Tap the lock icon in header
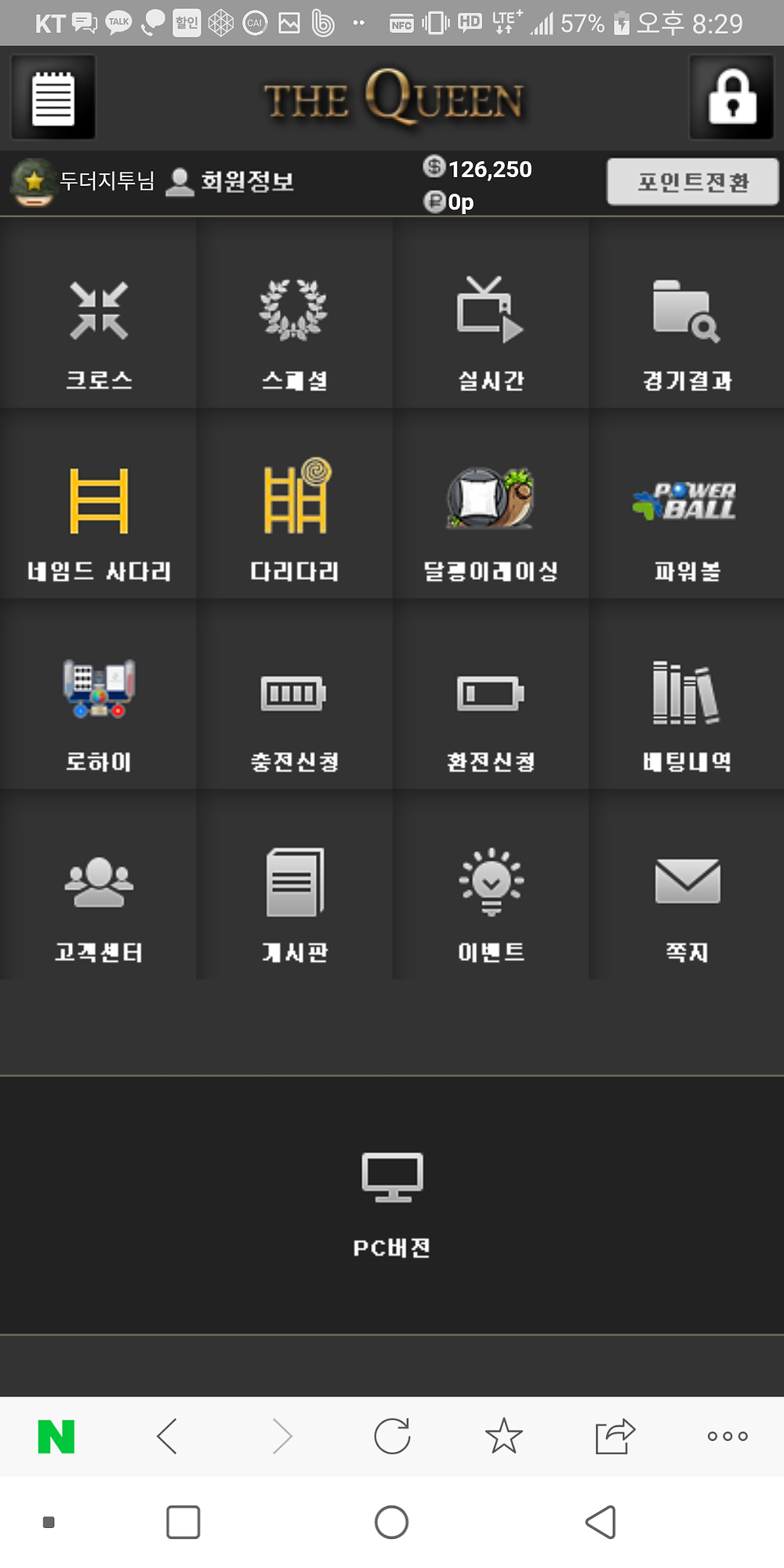784x1568 pixels. [x=731, y=98]
